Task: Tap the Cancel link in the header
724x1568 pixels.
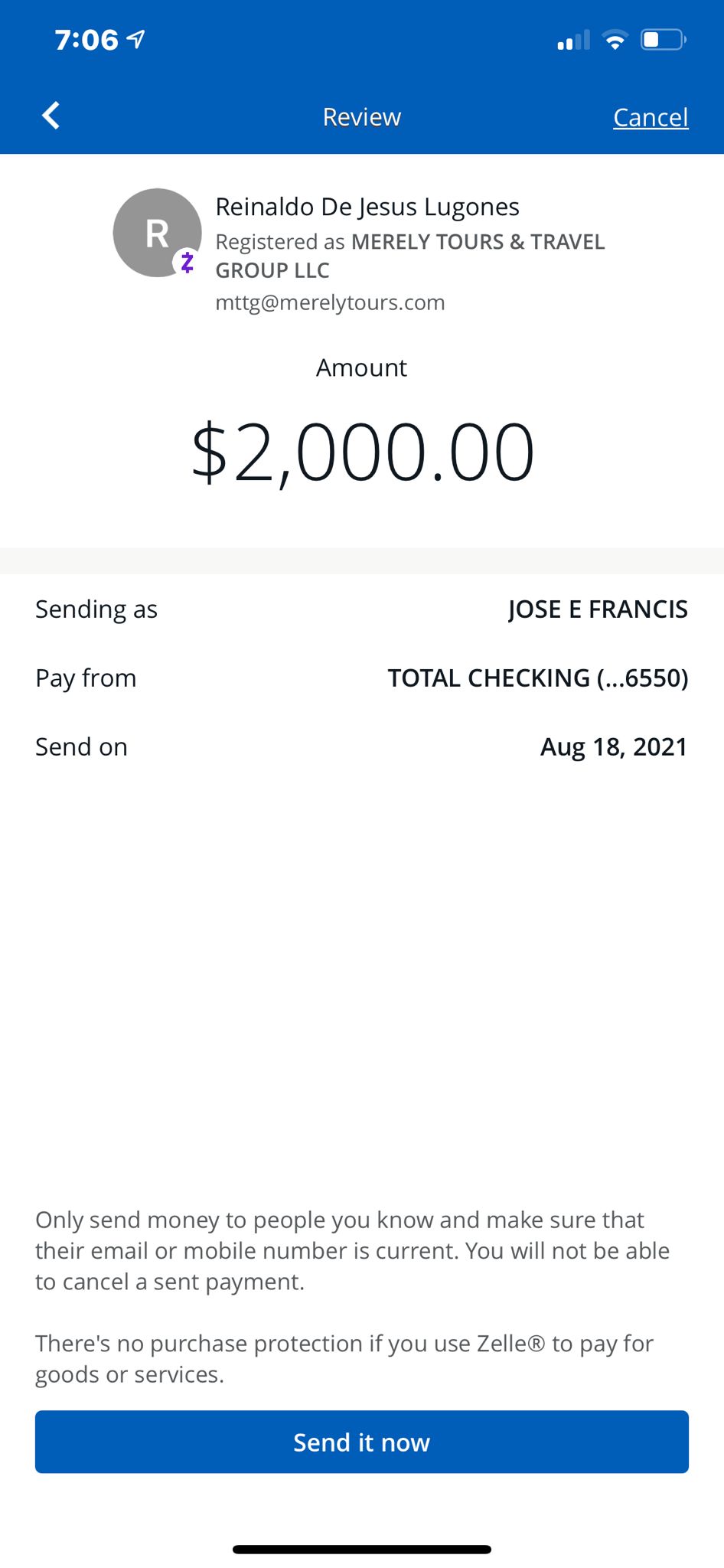Action: click(651, 117)
